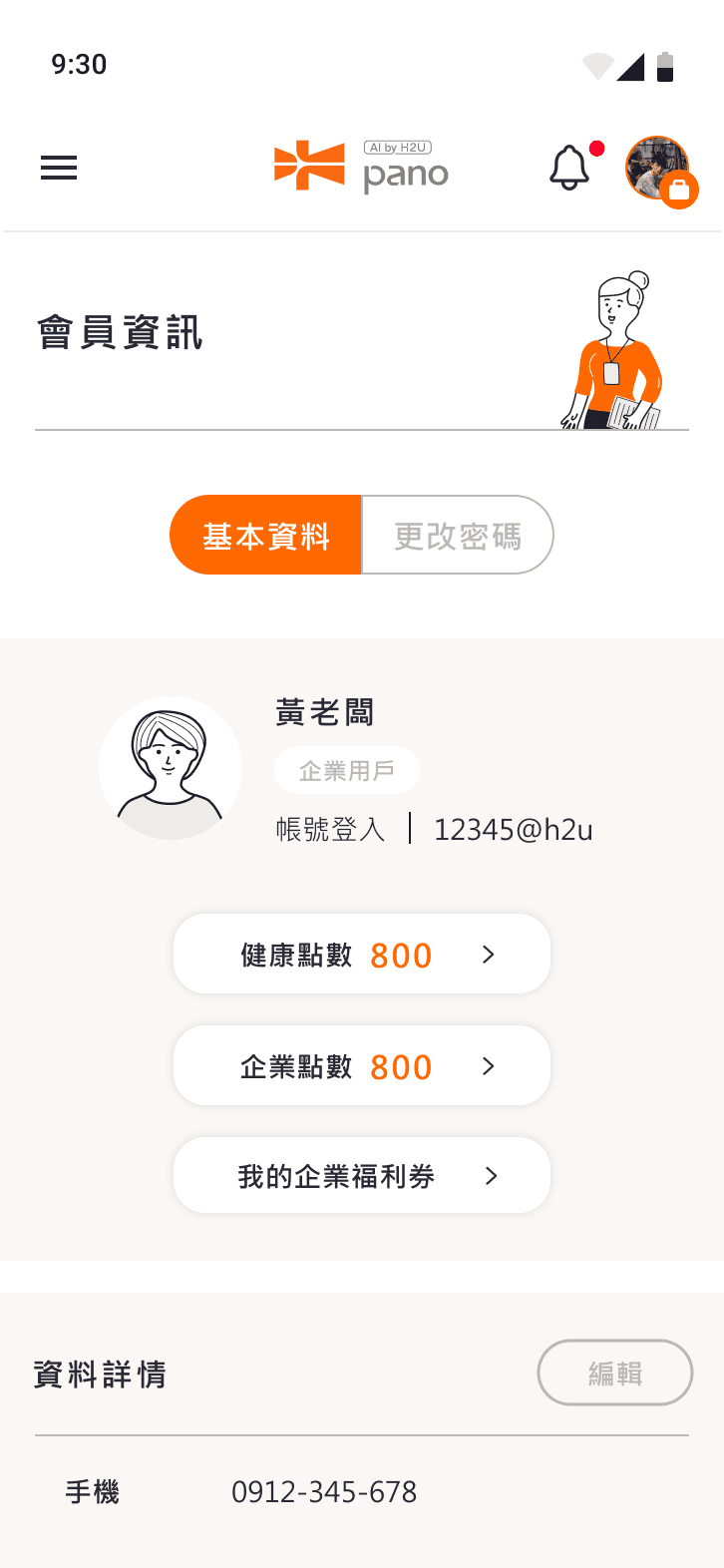Tap 編輯 to edit 資料詳情

(x=614, y=1373)
